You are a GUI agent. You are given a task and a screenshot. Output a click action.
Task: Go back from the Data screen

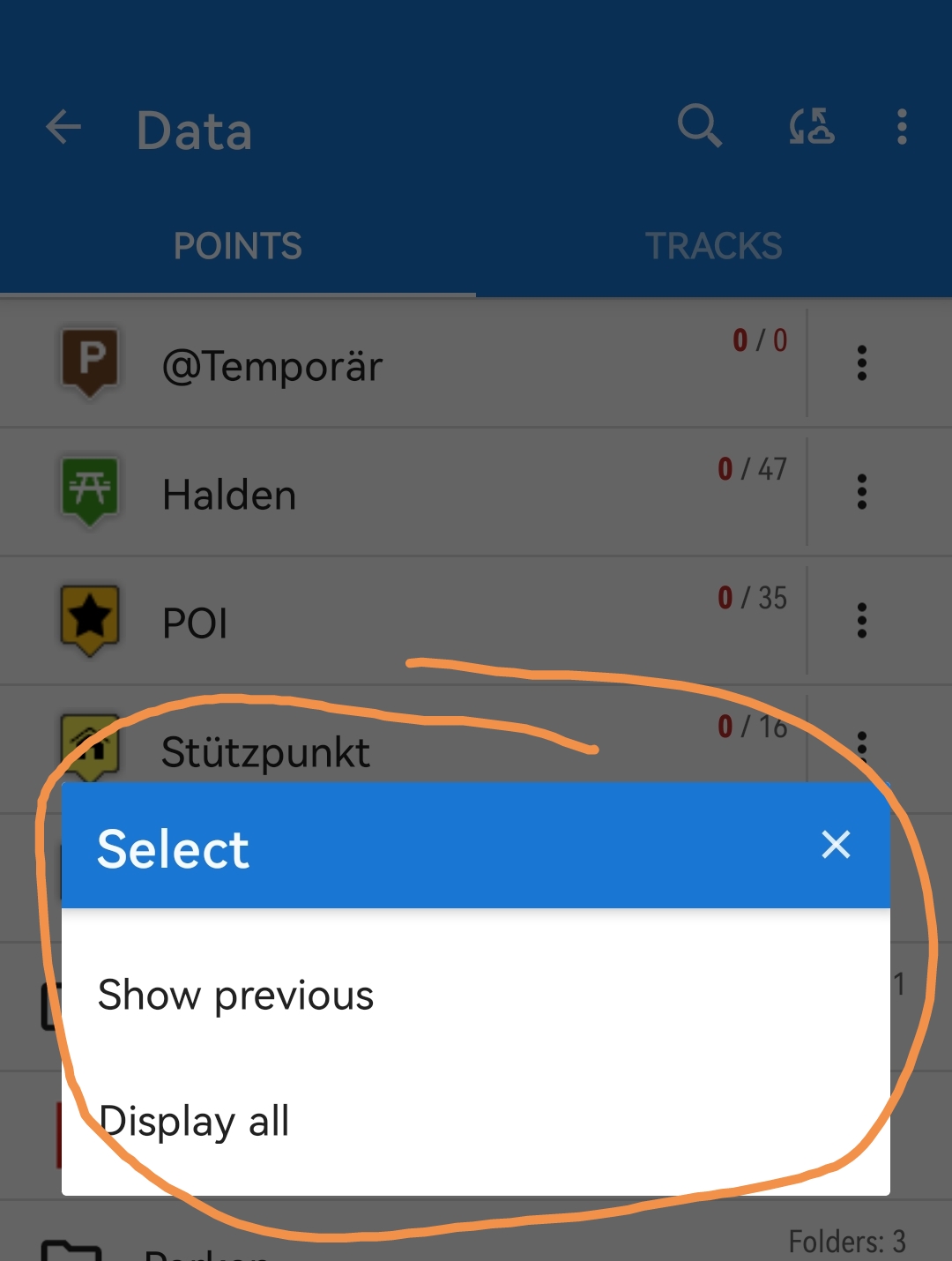[63, 128]
